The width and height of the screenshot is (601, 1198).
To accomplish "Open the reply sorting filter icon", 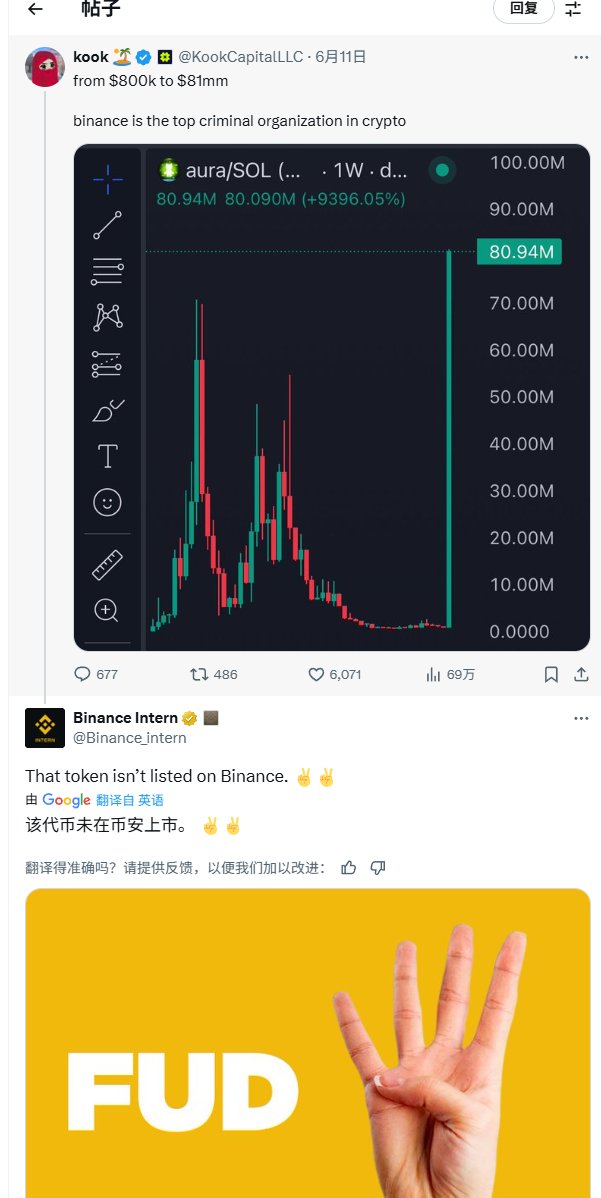I will click(573, 9).
